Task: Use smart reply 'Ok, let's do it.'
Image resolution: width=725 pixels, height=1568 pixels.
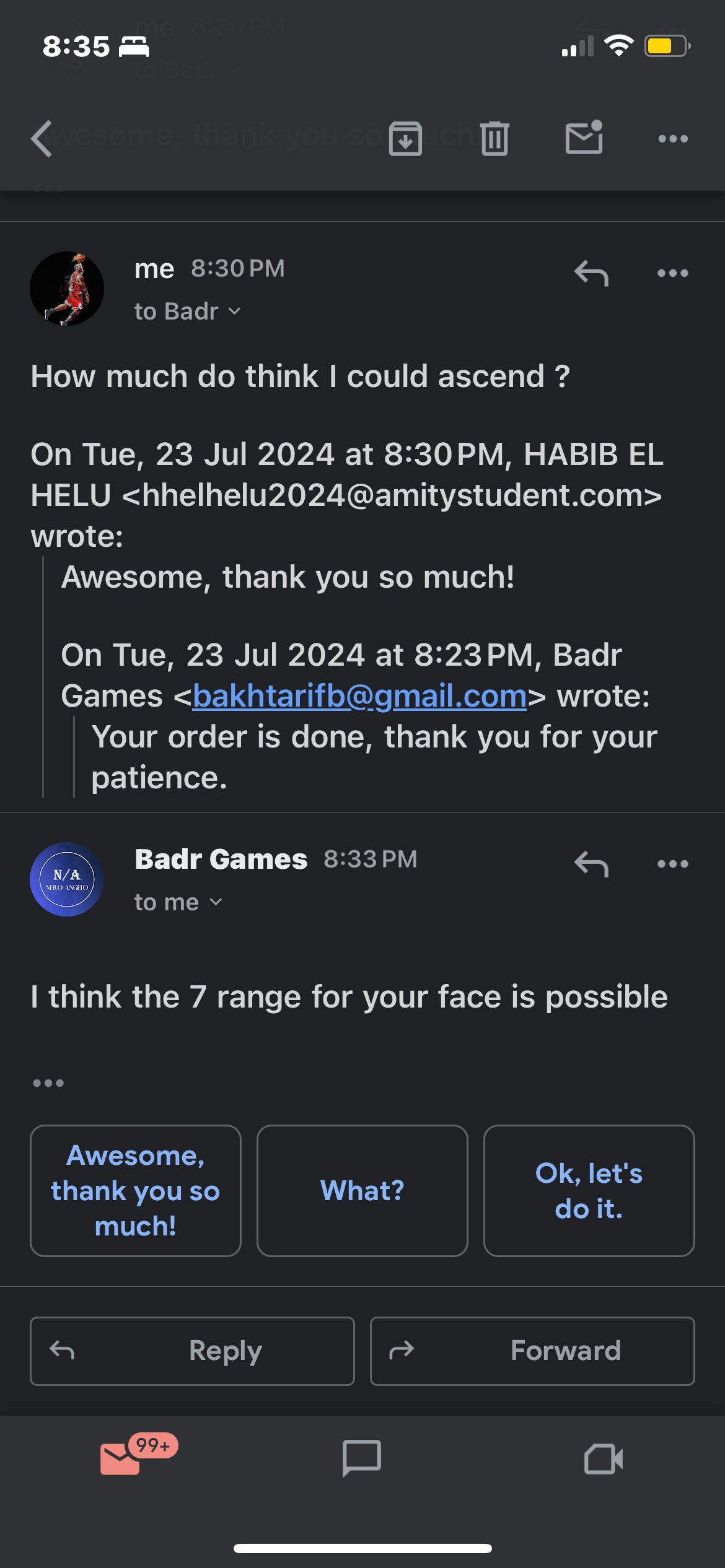Action: tap(589, 1190)
